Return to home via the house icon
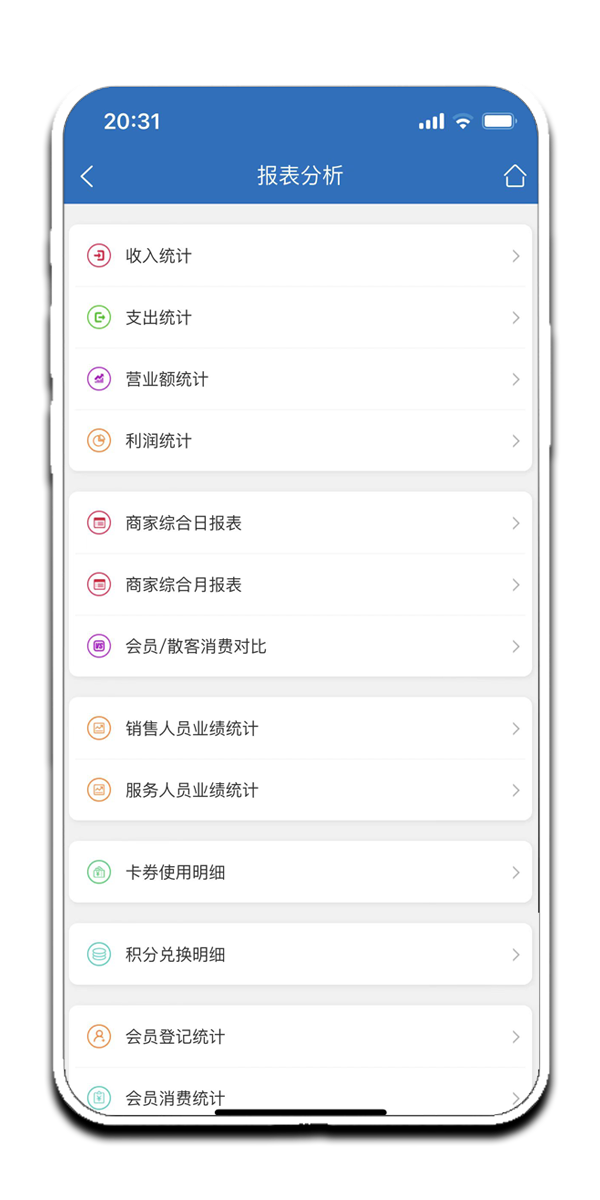 pyautogui.click(x=514, y=177)
